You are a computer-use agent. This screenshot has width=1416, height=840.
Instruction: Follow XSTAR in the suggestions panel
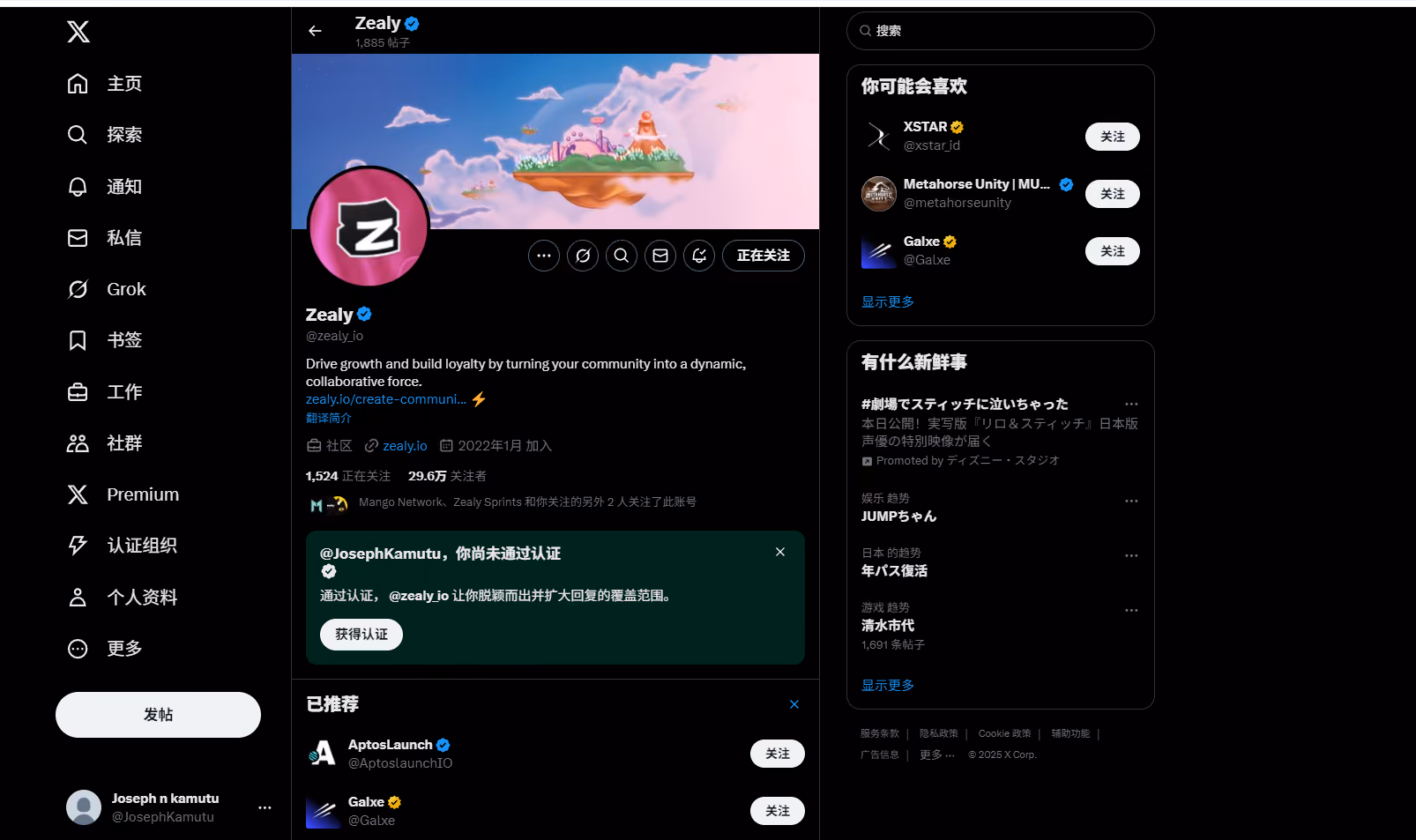coord(1113,137)
